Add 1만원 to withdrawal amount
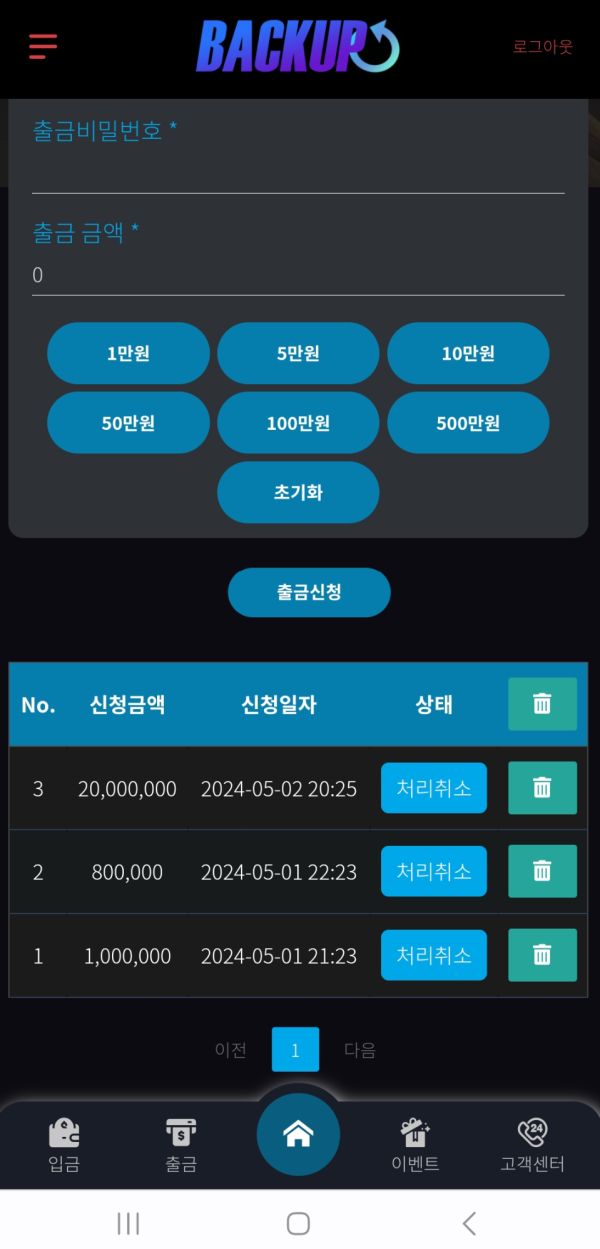Screen dimensions: 600x1249 (128, 353)
